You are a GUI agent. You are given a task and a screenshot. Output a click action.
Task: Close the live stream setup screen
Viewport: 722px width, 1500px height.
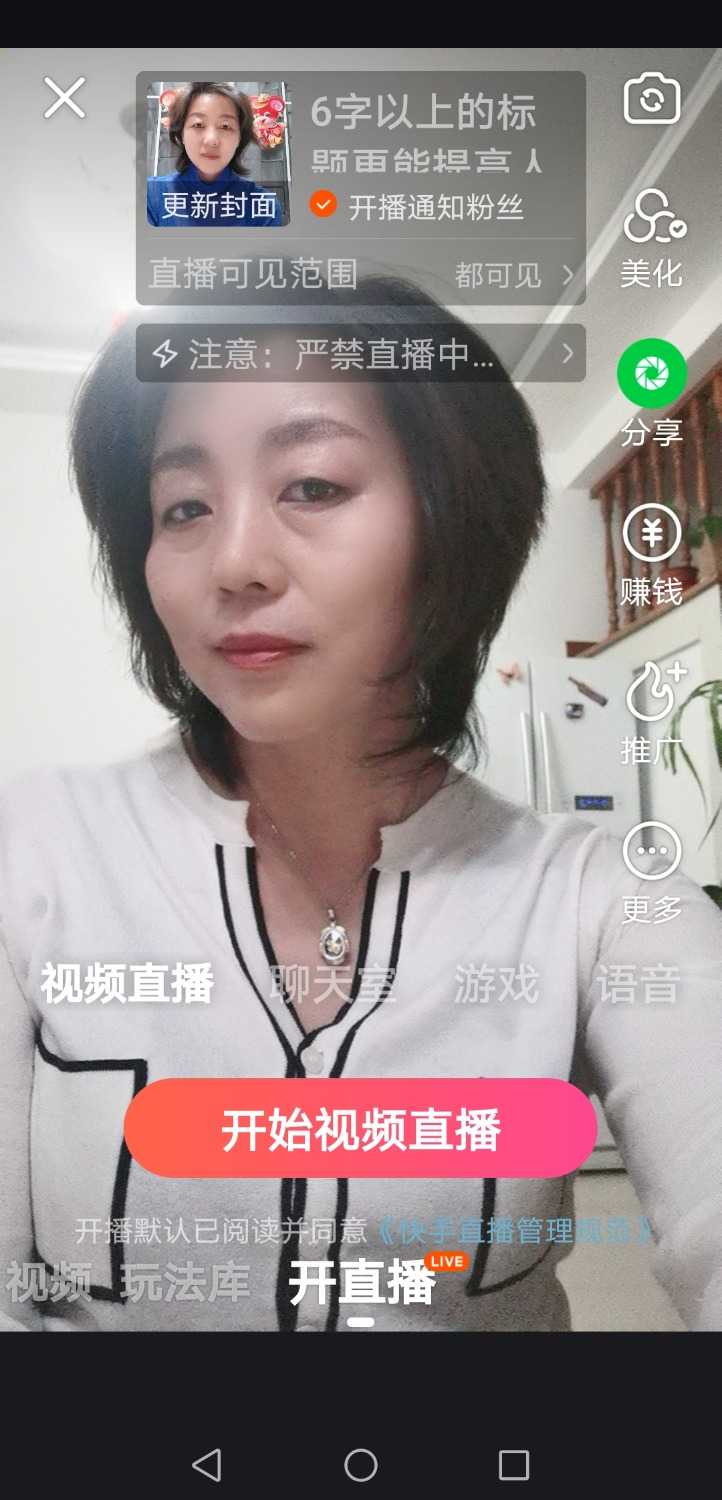65,98
